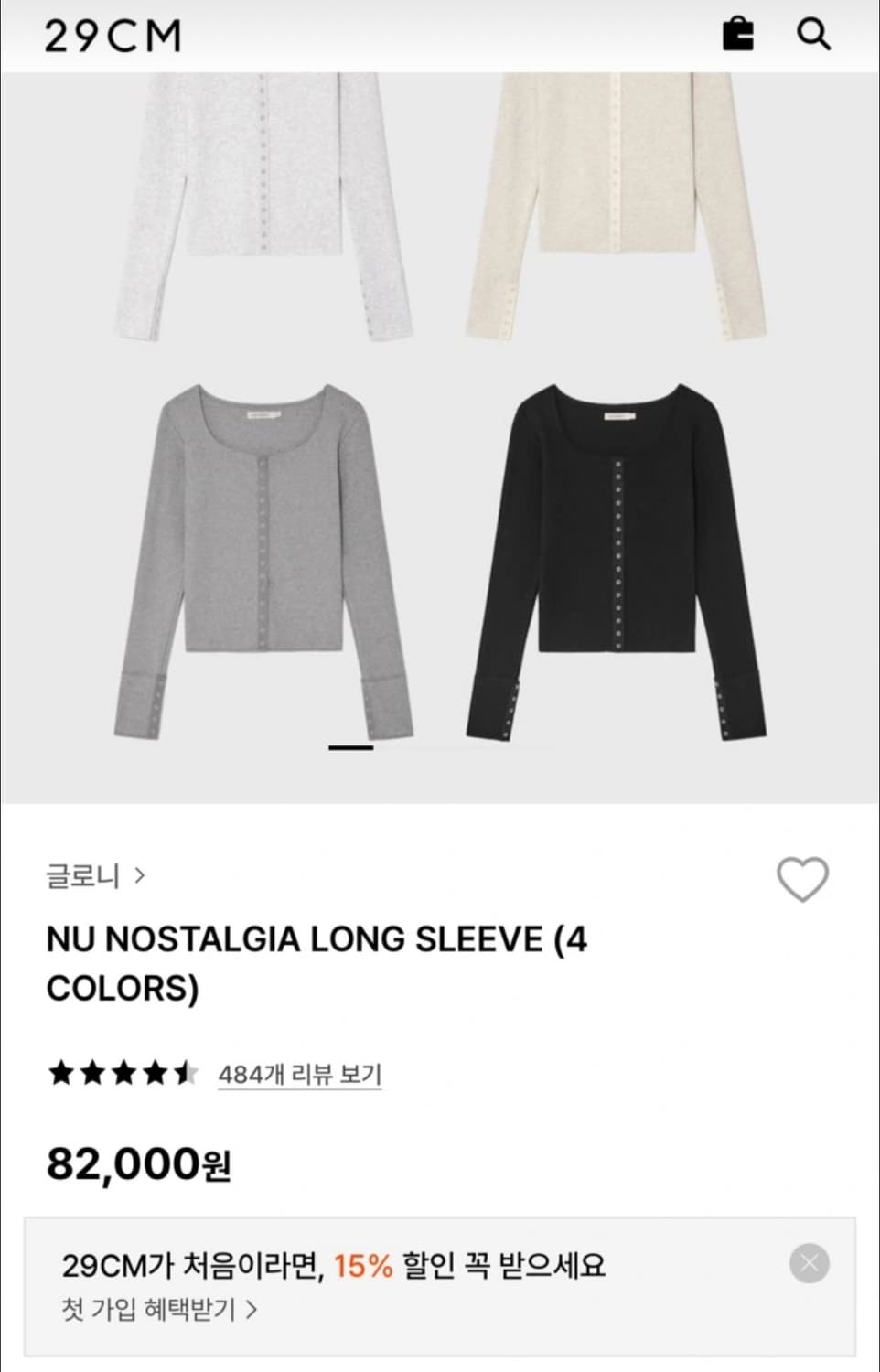Open the 첫 가입 혜택받기 chevron
Viewport: 880px width, 1372px height.
pos(252,1308)
